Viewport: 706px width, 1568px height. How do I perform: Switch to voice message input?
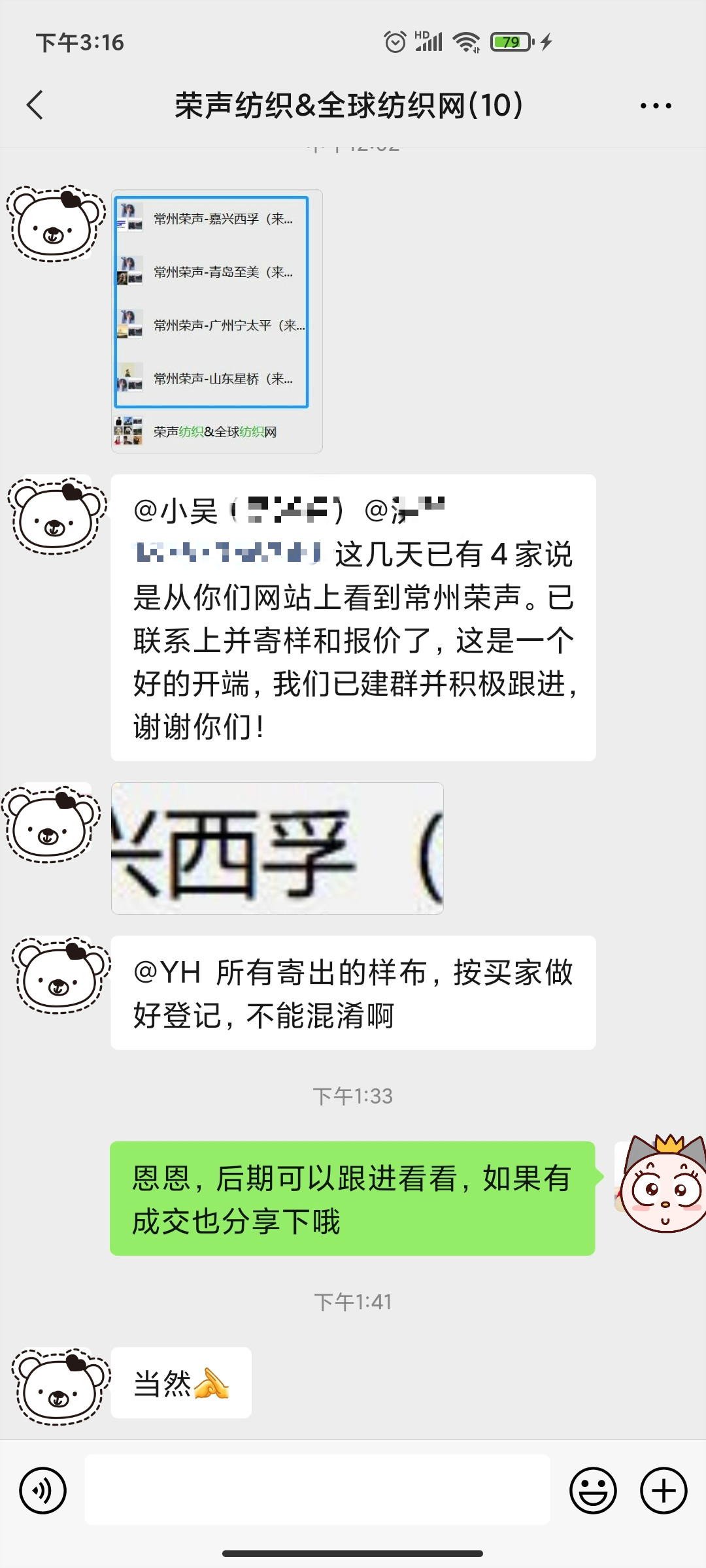[43, 1490]
